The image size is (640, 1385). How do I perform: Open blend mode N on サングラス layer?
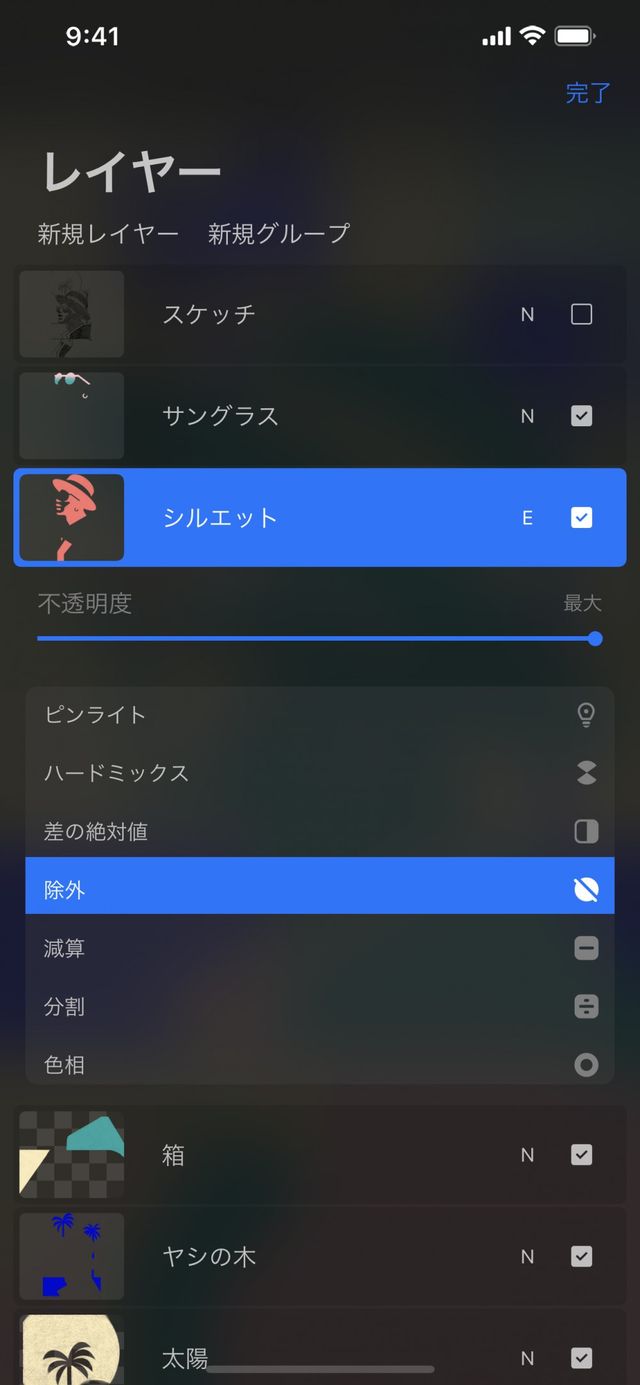[x=527, y=416]
